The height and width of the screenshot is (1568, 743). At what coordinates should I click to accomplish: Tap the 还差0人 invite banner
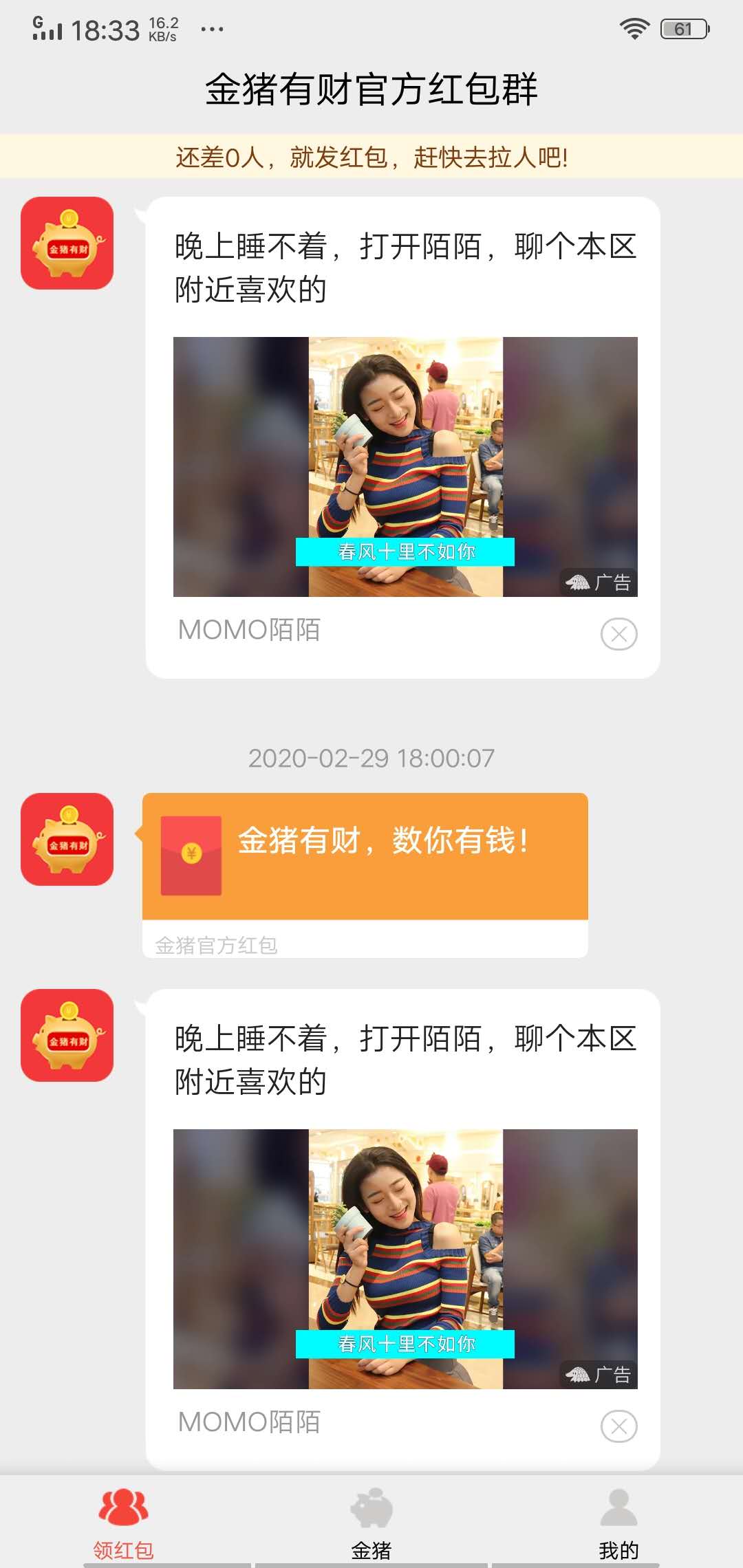click(x=371, y=157)
